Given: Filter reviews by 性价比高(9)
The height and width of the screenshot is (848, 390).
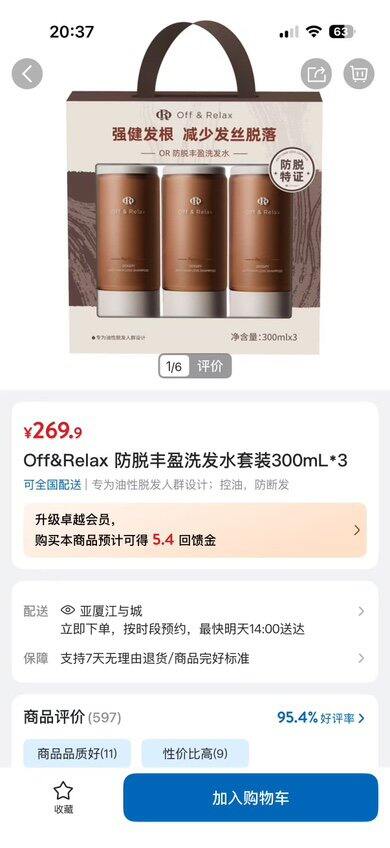Looking at the screenshot, I should point(195,753).
